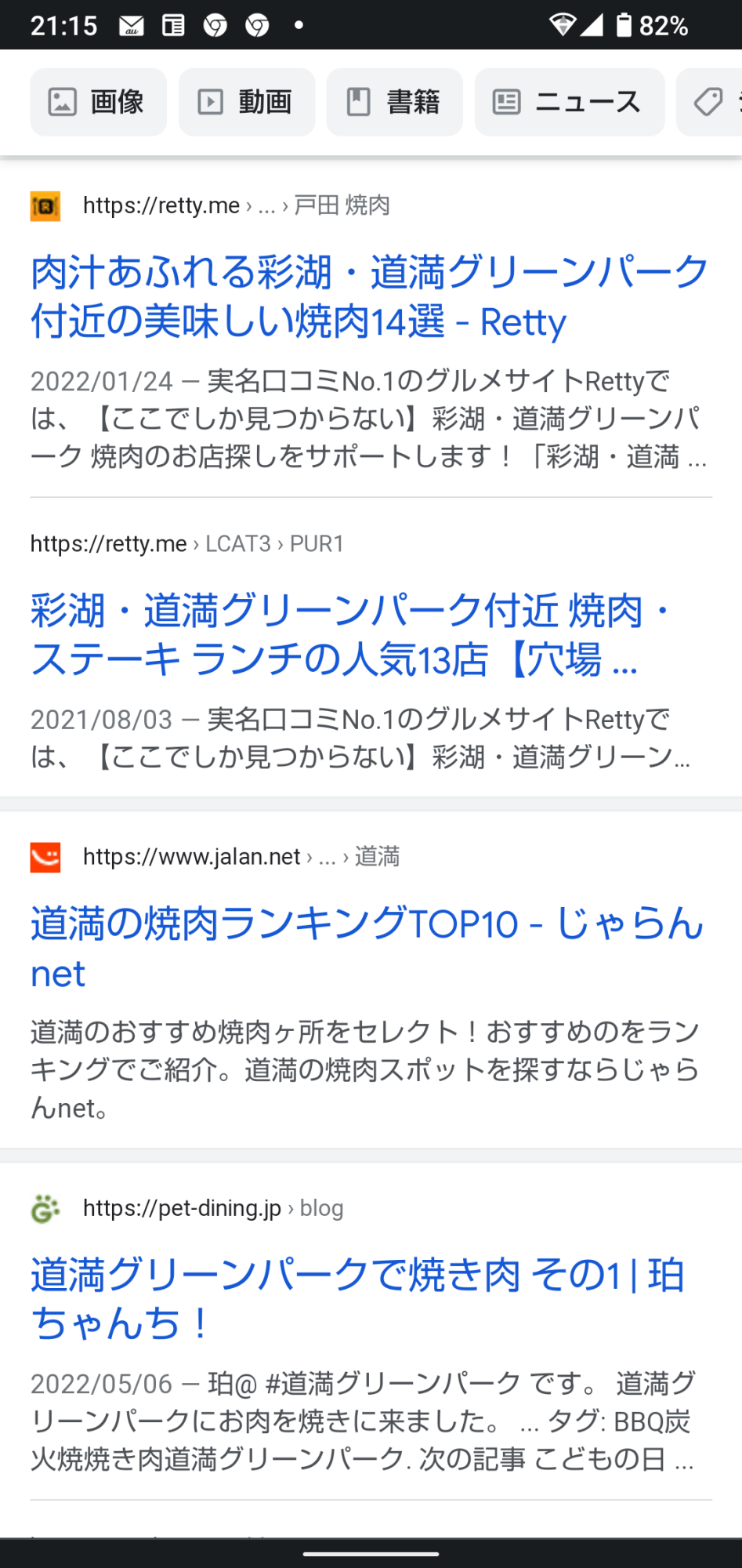Image resolution: width=742 pixels, height=1568 pixels.
Task: Open 道満グリーンパークで焼き肉 その1 blog result
Action: coord(357,1298)
